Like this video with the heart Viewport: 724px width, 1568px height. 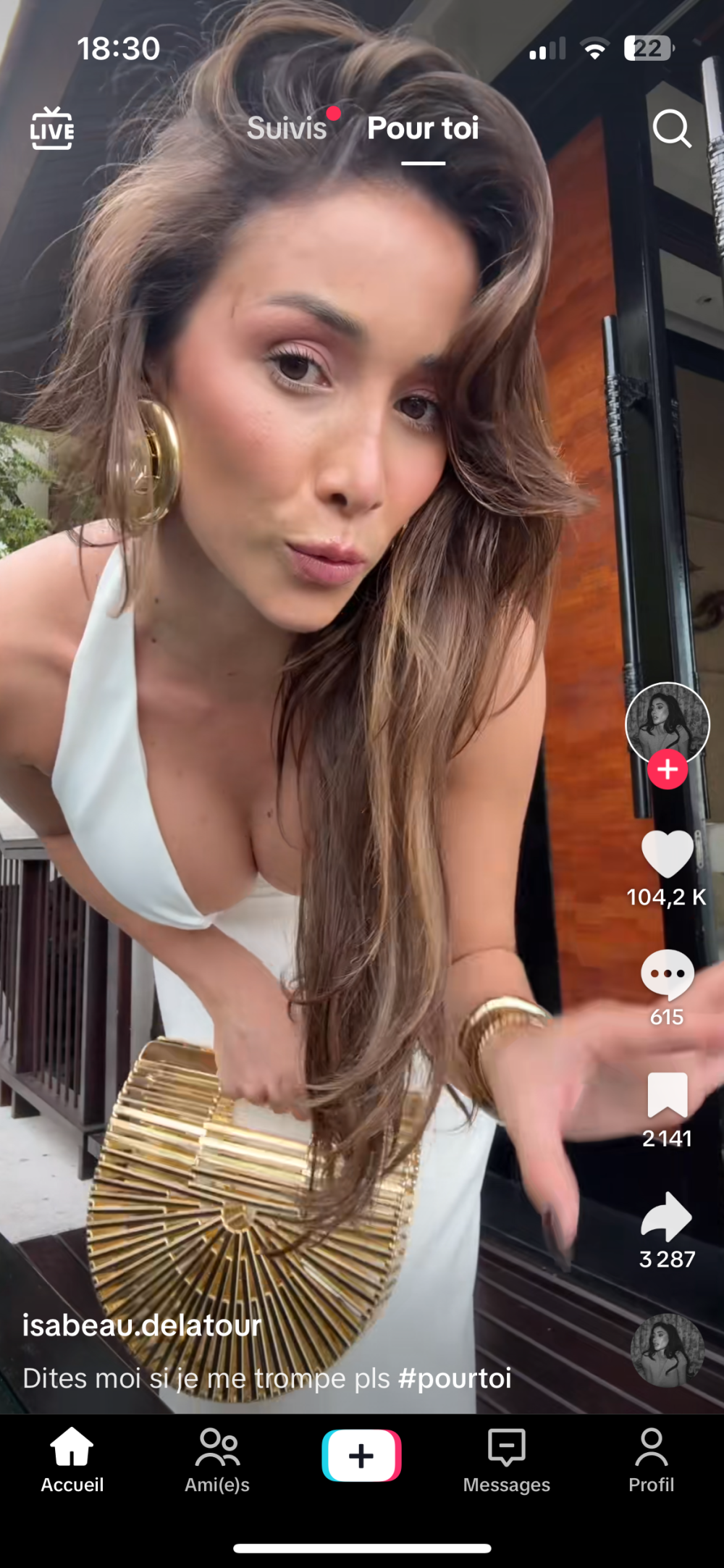tap(667, 855)
